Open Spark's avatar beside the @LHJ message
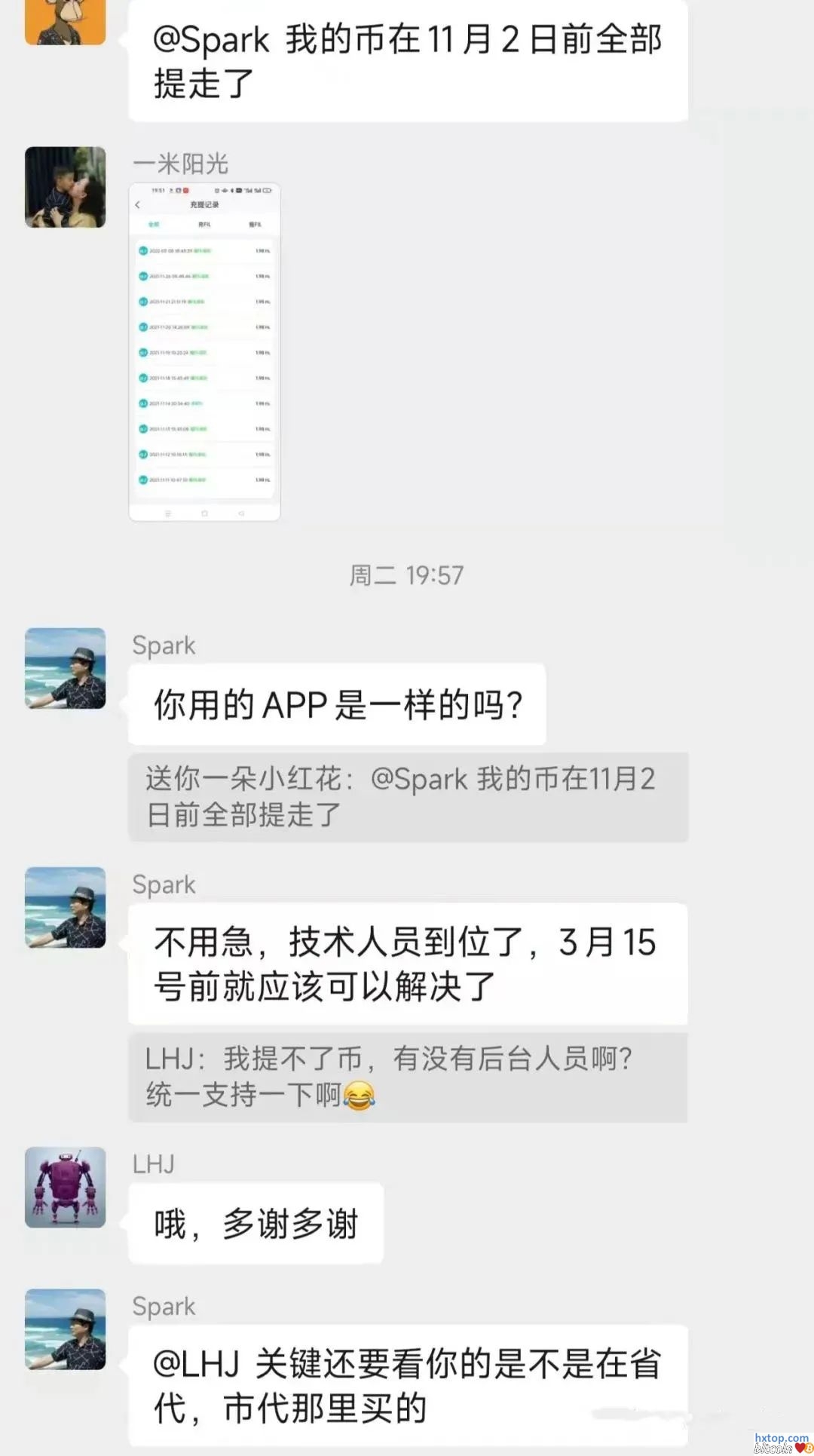This screenshot has width=814, height=1456. (x=66, y=1329)
